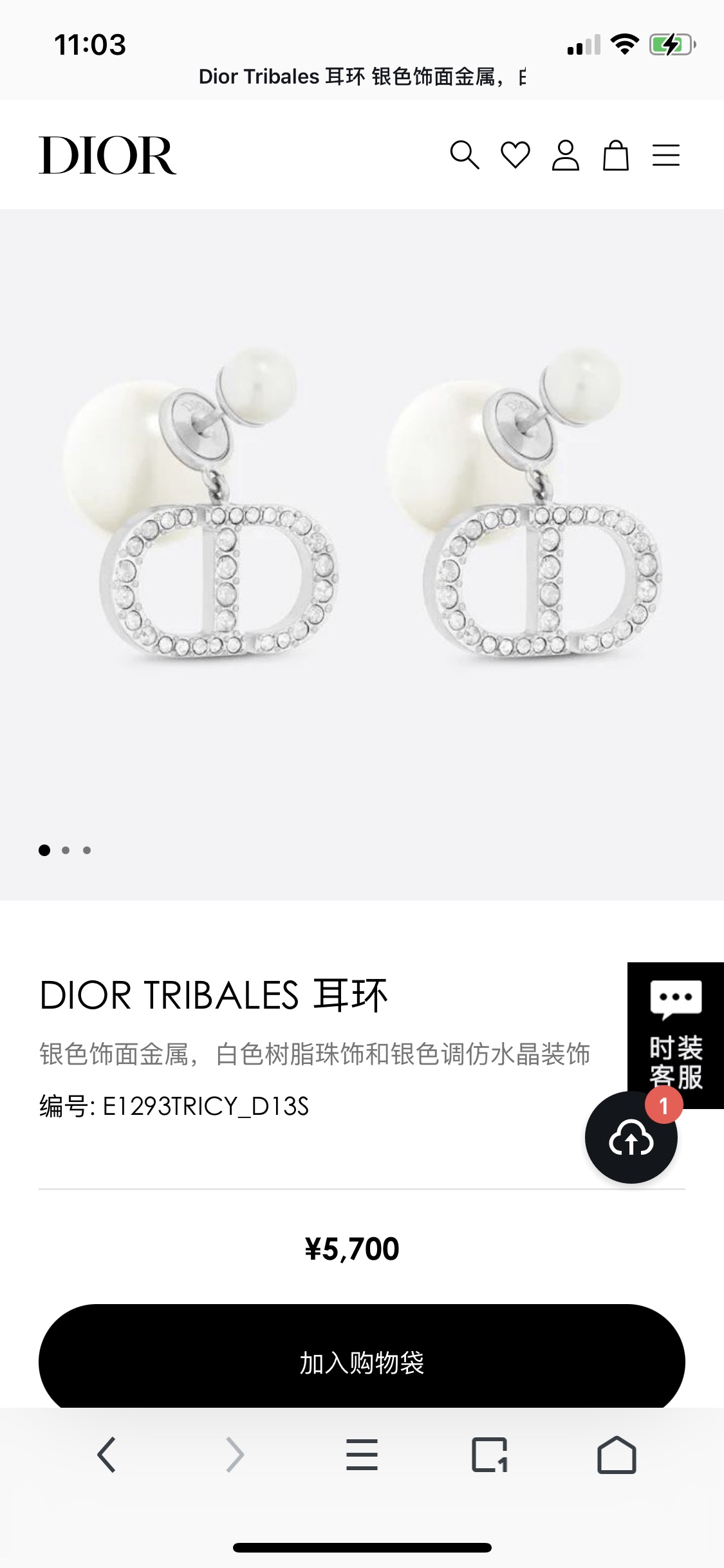Open the account profile icon
This screenshot has height=1568, width=724.
coord(565,155)
